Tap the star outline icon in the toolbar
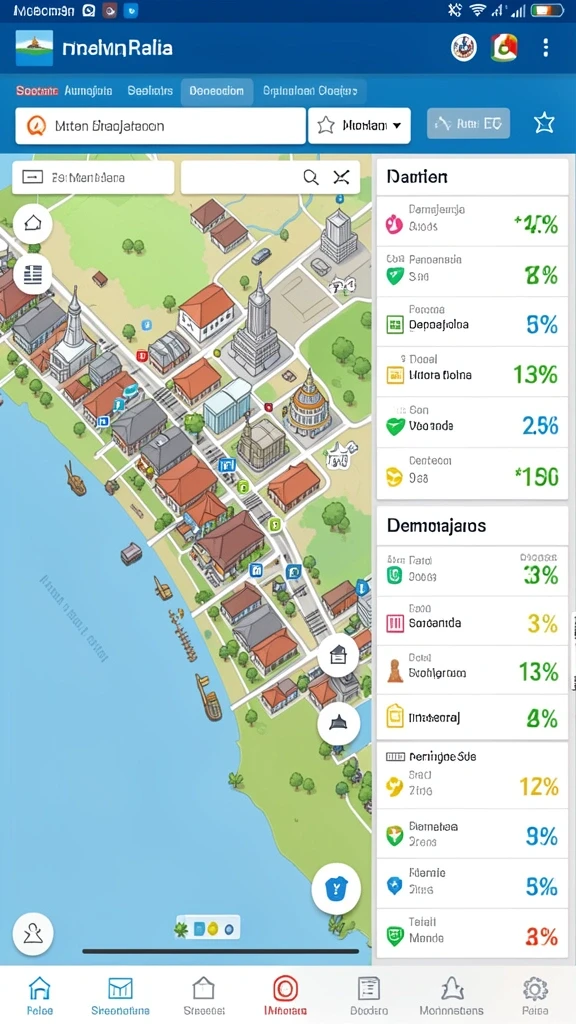The image size is (576, 1024). pyautogui.click(x=544, y=123)
